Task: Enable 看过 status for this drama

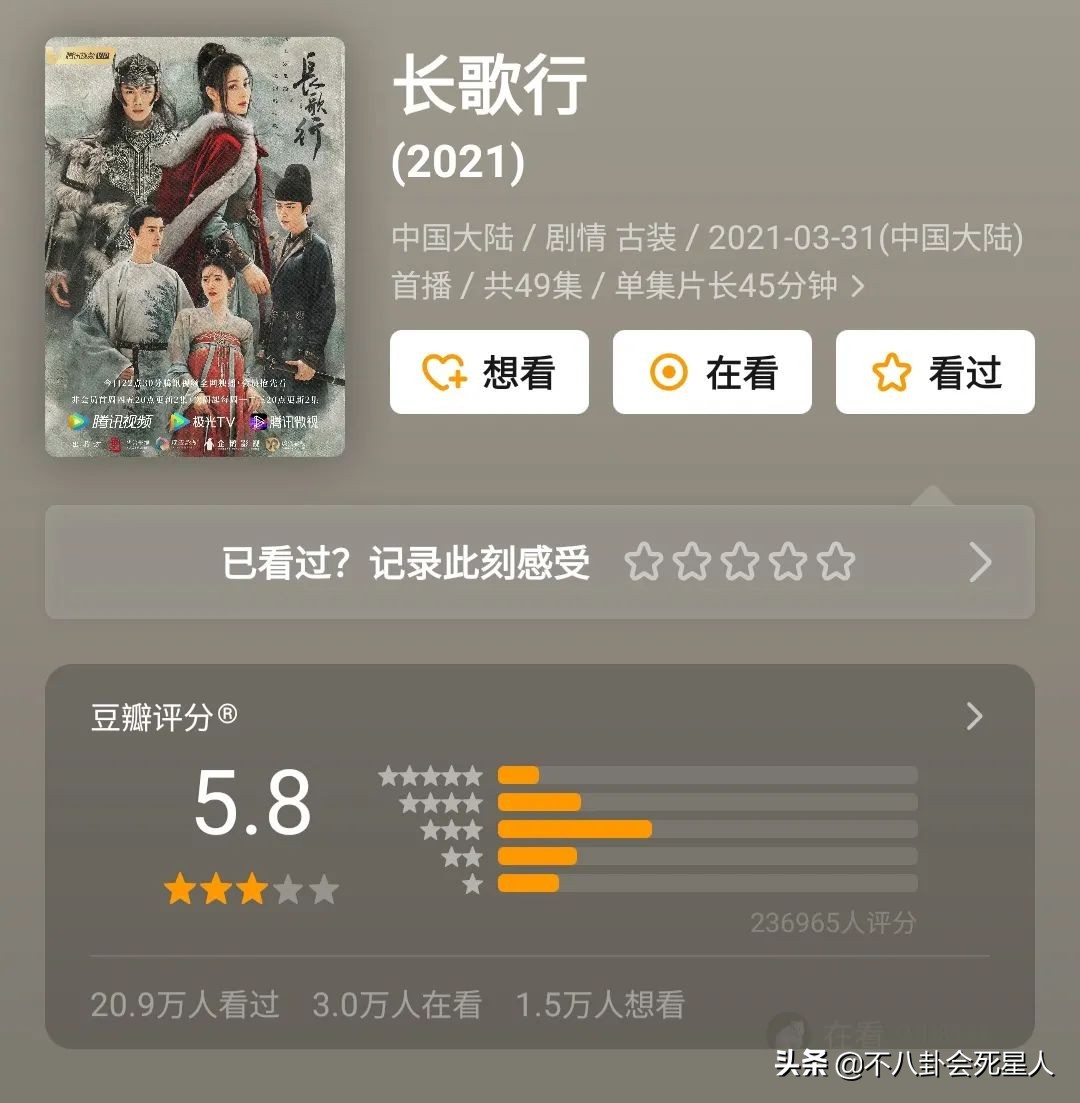Action: [933, 372]
